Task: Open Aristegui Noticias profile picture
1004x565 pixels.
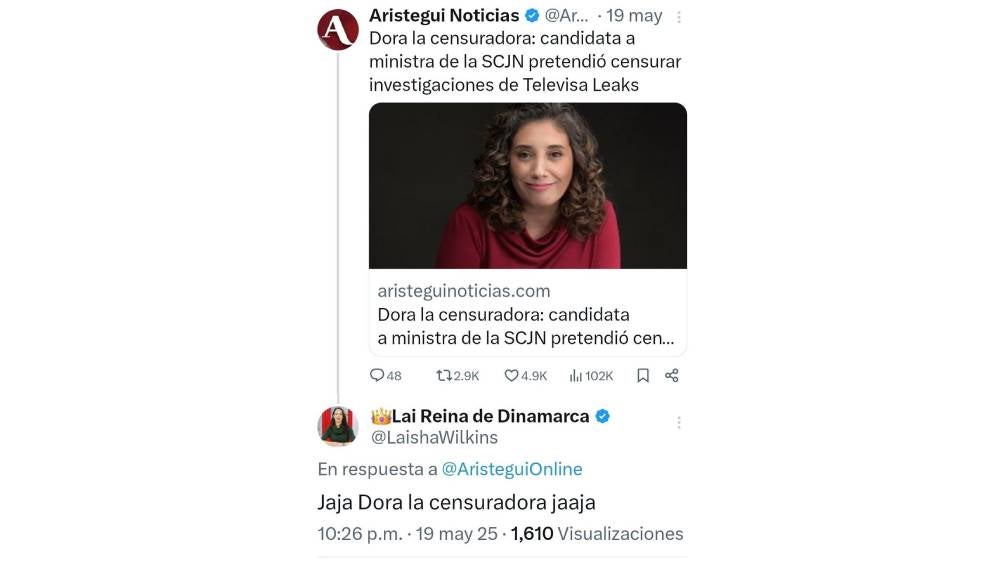Action: (338, 29)
